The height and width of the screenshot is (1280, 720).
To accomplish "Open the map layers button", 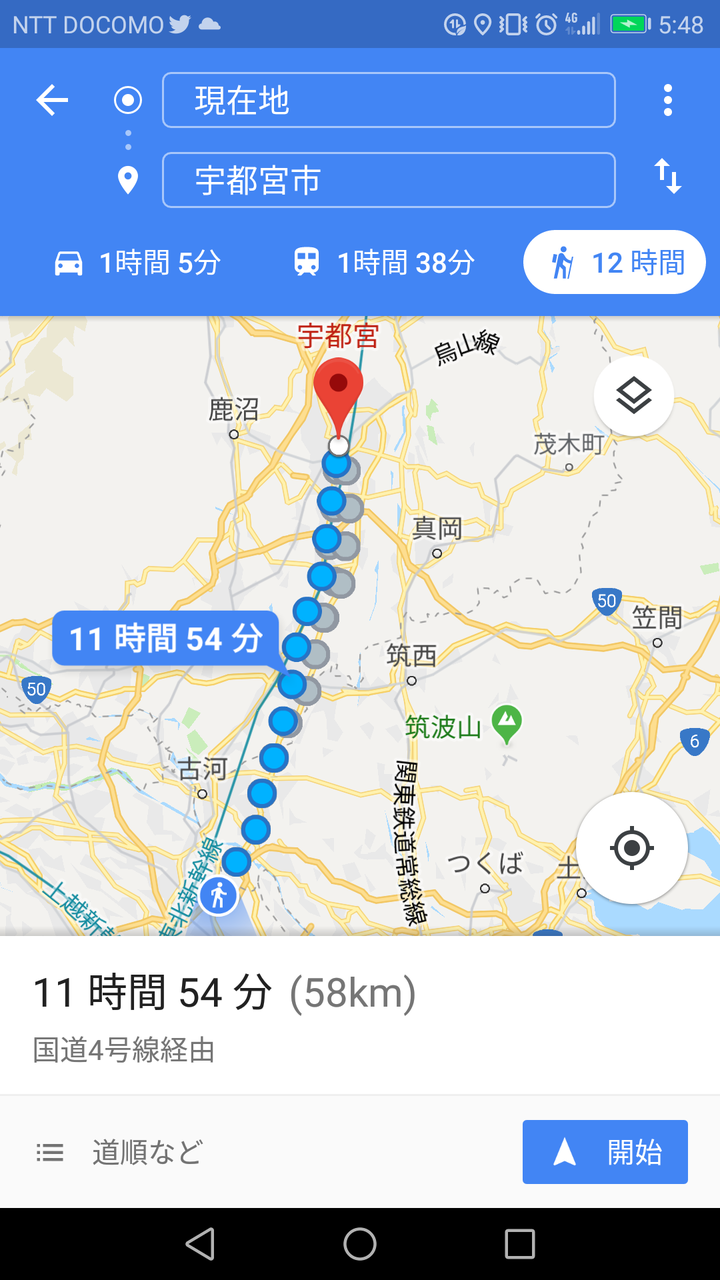I will (633, 396).
